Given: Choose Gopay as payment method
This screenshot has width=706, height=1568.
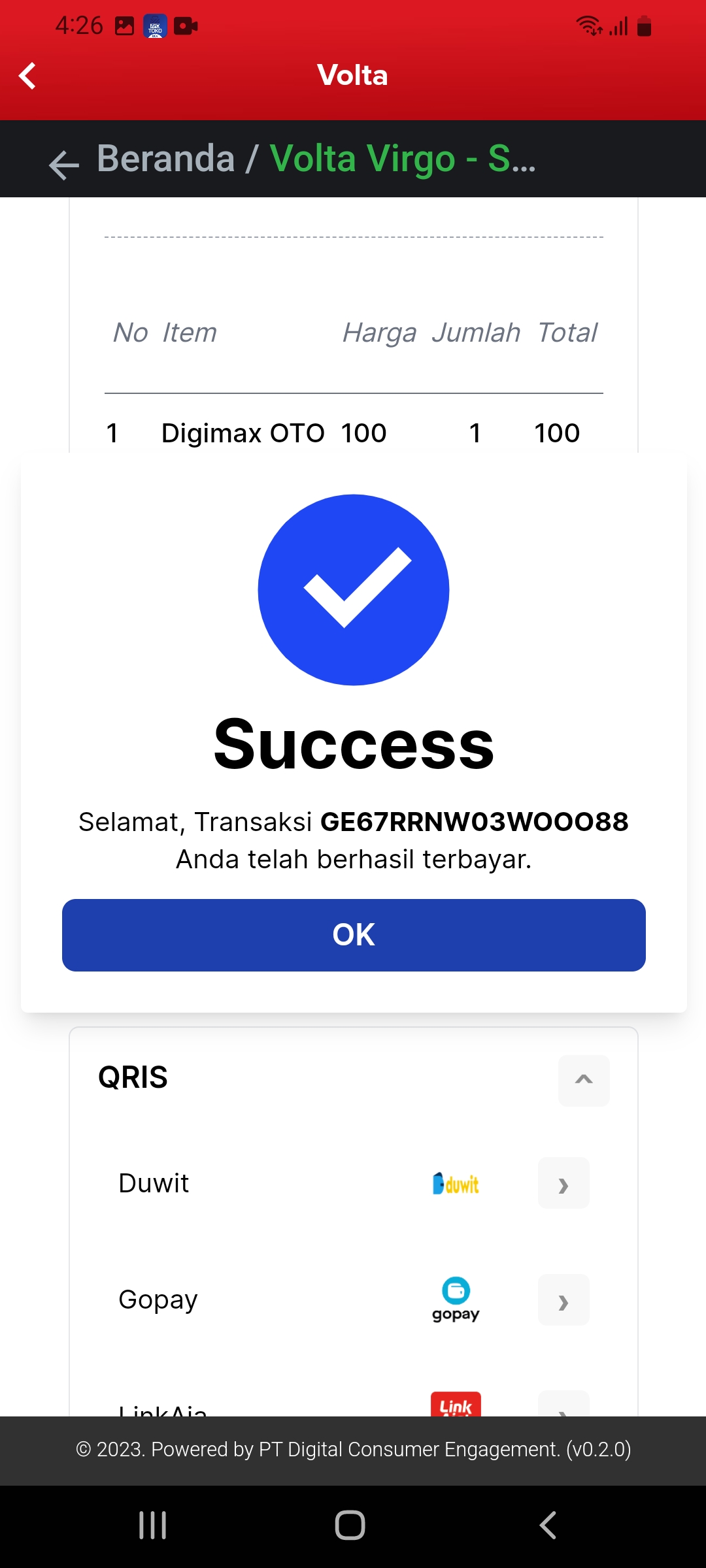Looking at the screenshot, I should (563, 1300).
